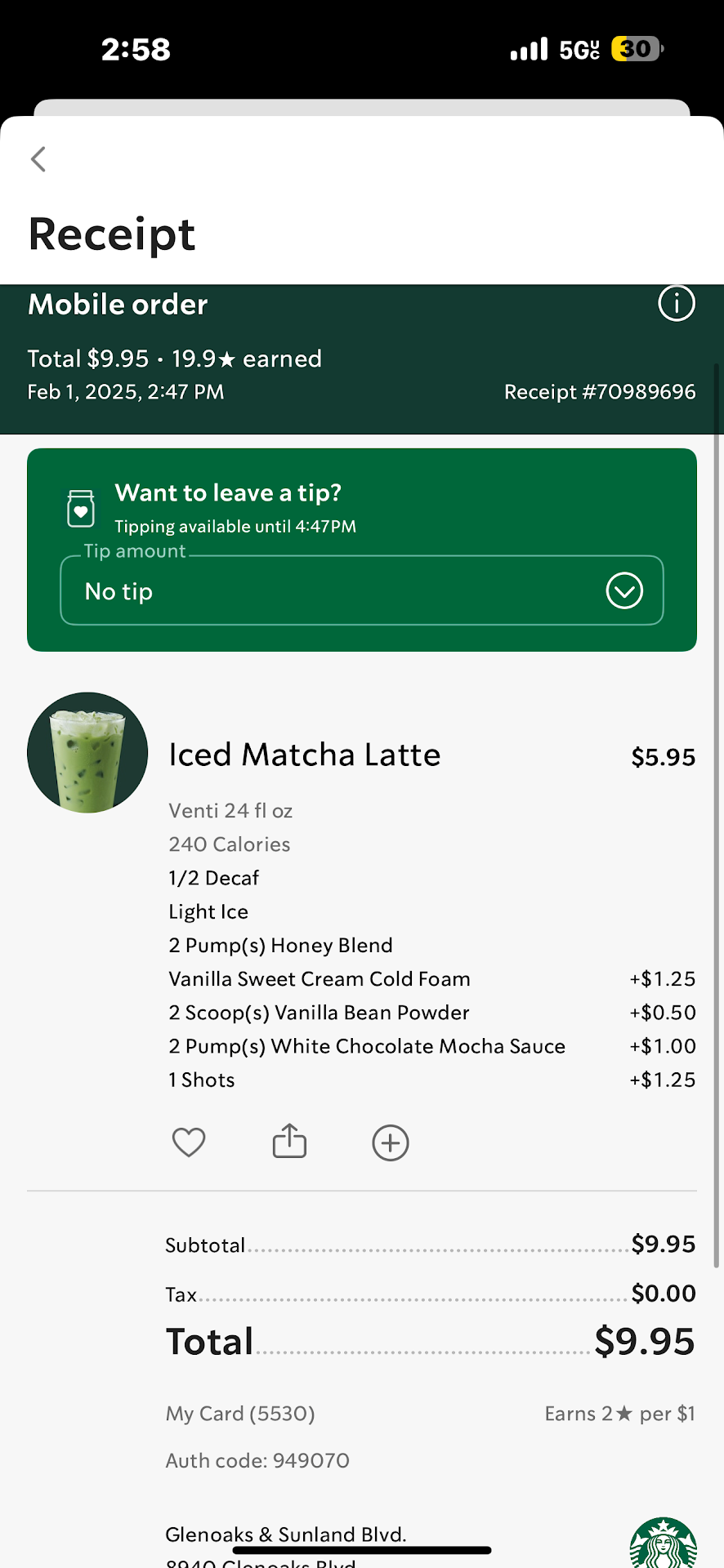Image resolution: width=724 pixels, height=1568 pixels.
Task: Share the Iced Matcha Latte
Action: [289, 1142]
